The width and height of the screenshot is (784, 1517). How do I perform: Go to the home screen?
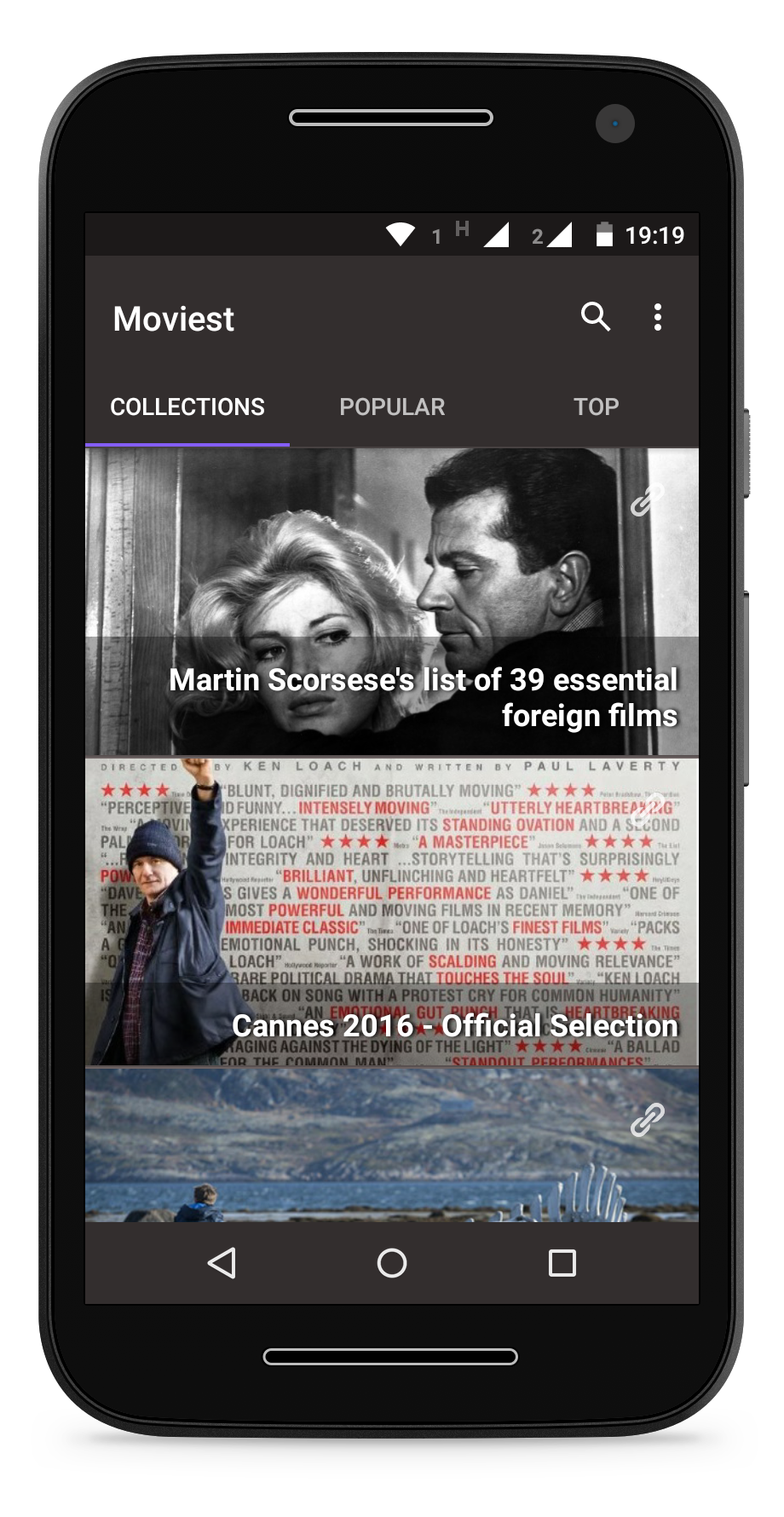pos(392,1262)
